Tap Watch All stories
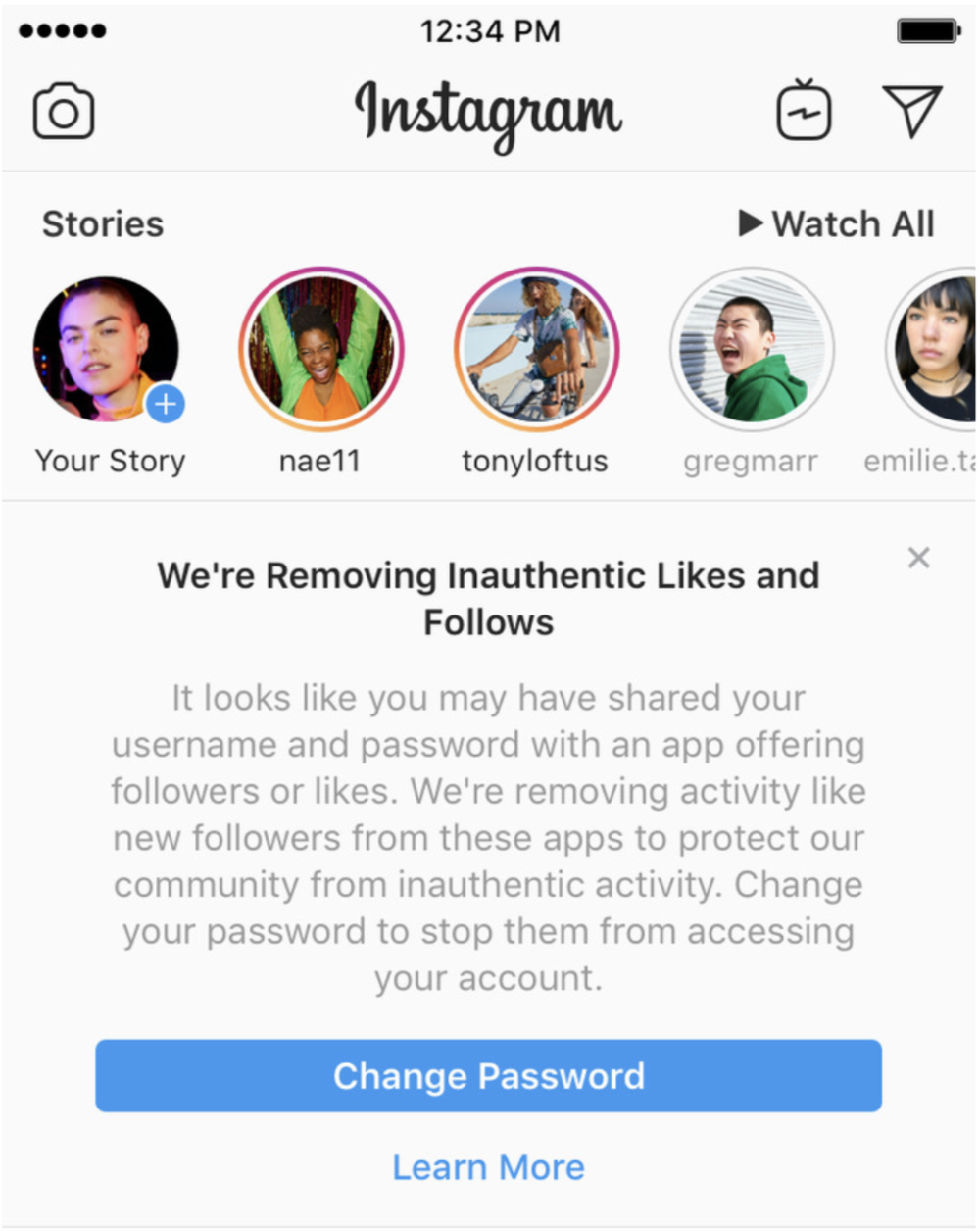The width and height of the screenshot is (980, 1231). coord(836,223)
